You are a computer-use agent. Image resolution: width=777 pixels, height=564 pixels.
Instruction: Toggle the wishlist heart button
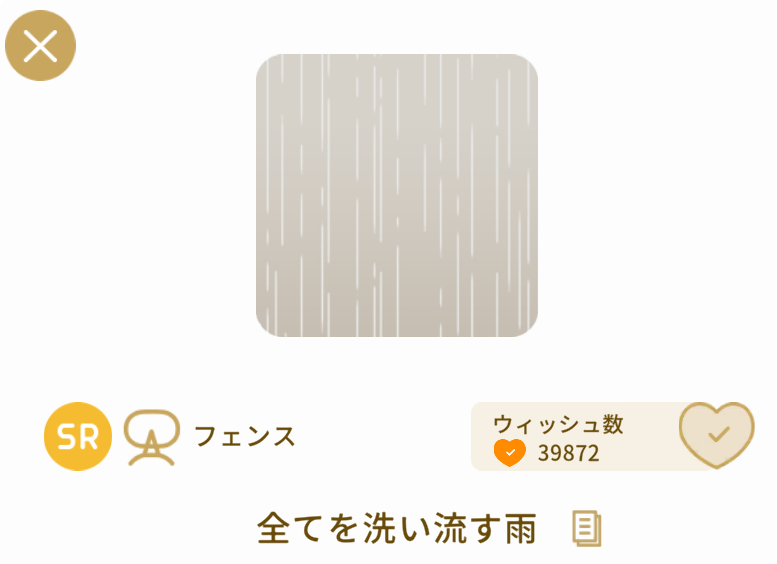716,435
